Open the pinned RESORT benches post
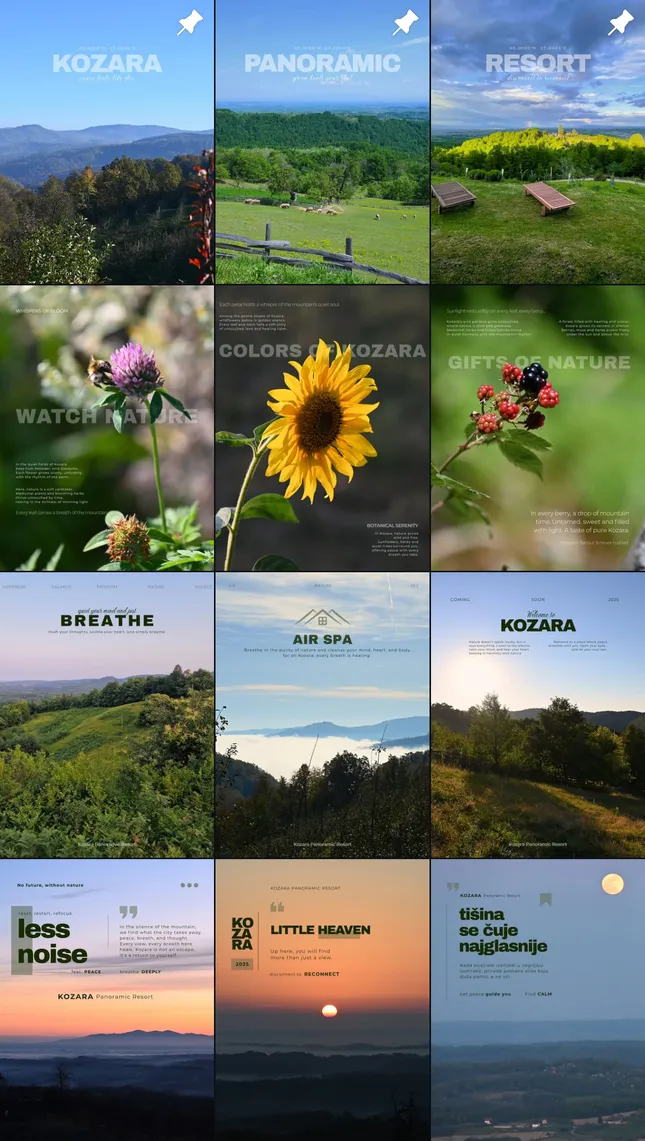This screenshot has height=1141, width=645. 538,142
